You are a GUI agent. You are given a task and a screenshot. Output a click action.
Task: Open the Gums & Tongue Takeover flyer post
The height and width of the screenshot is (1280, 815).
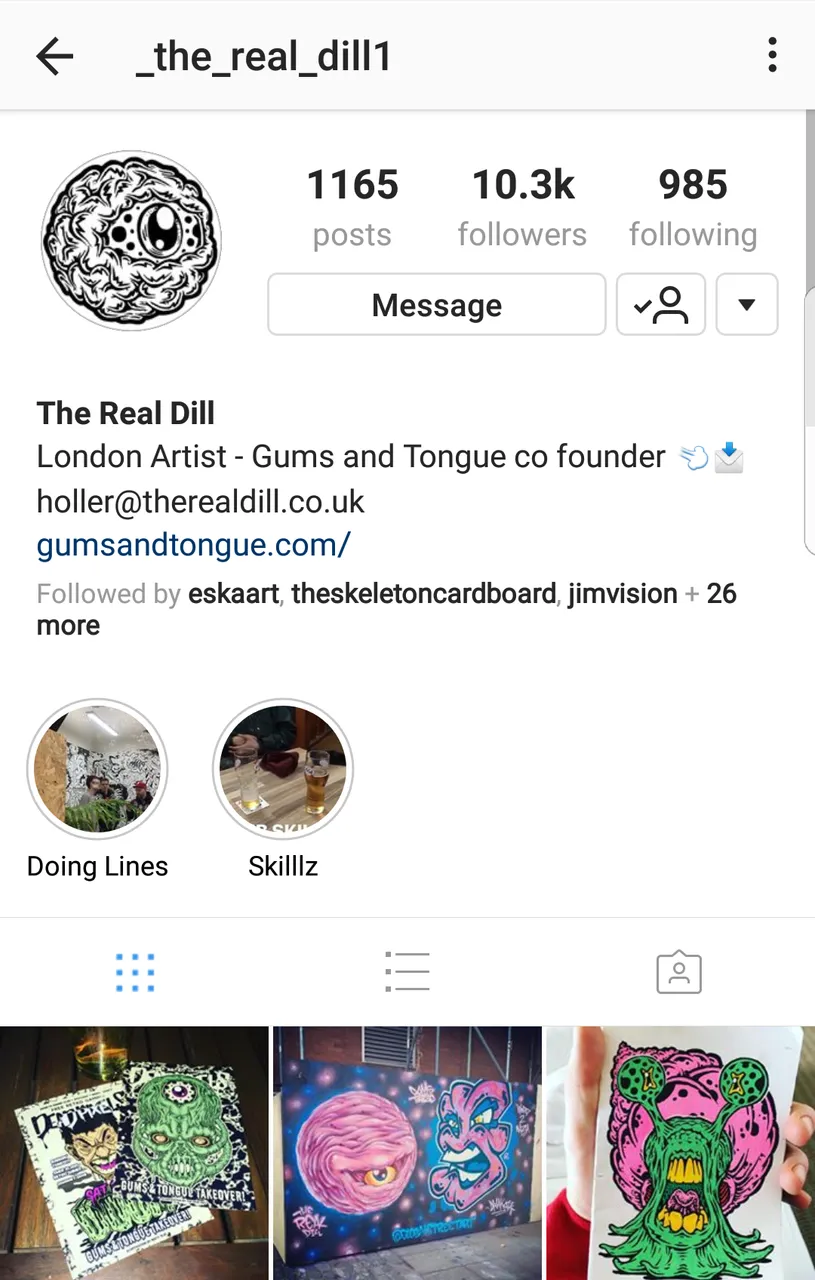pyautogui.click(x=134, y=1152)
